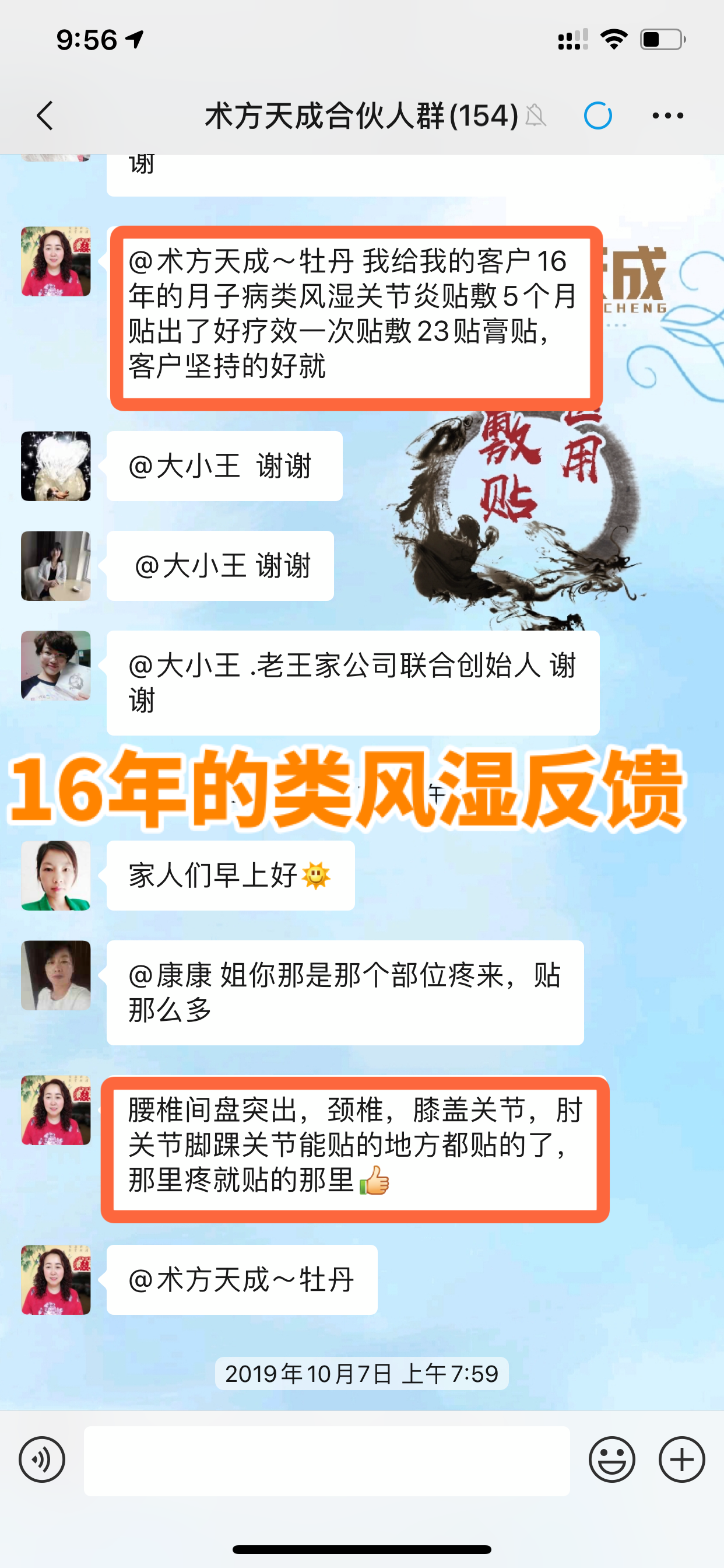
Task: Open the emoji sticker panel
Action: [x=611, y=1459]
